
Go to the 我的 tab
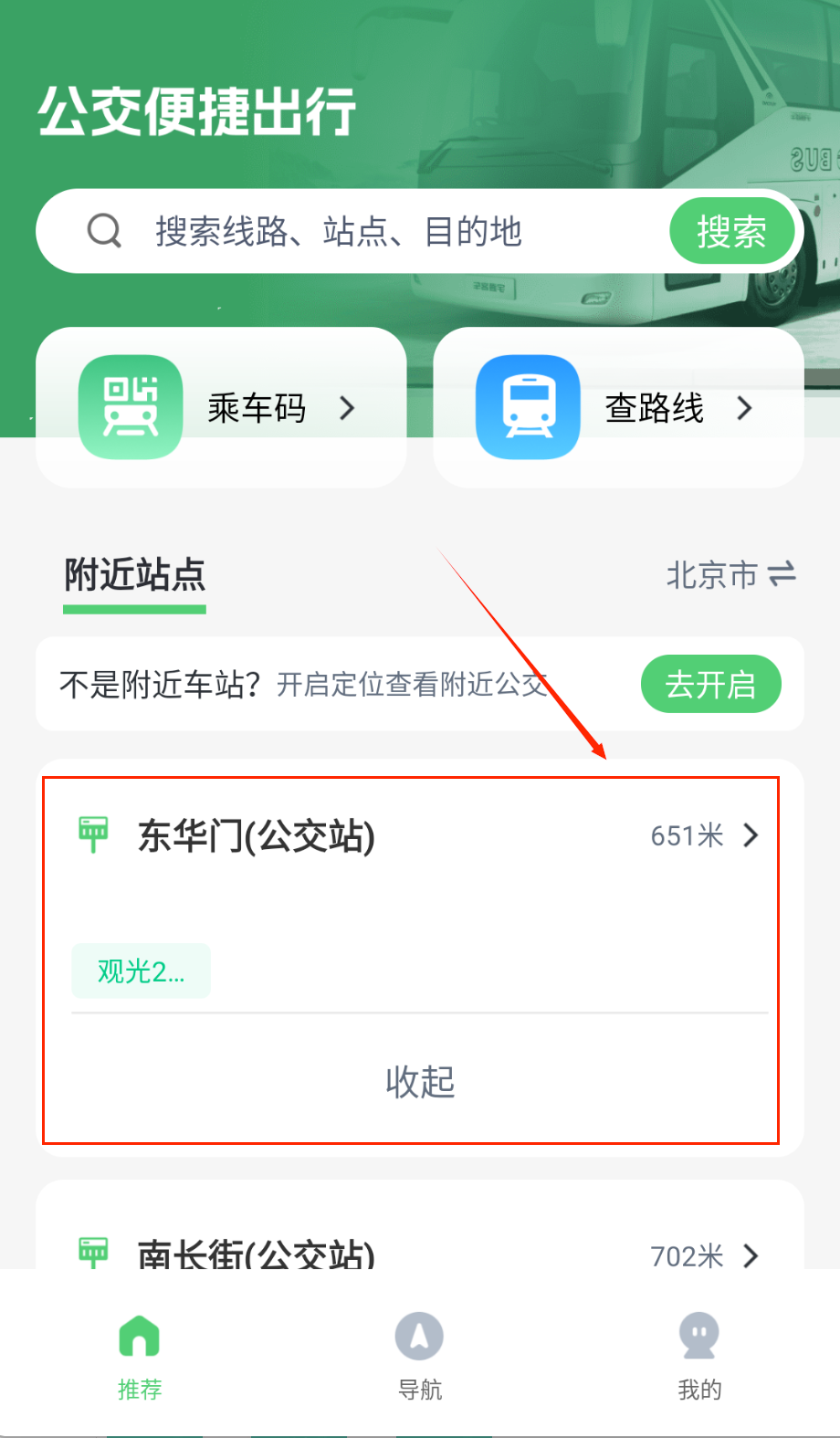coord(699,1356)
